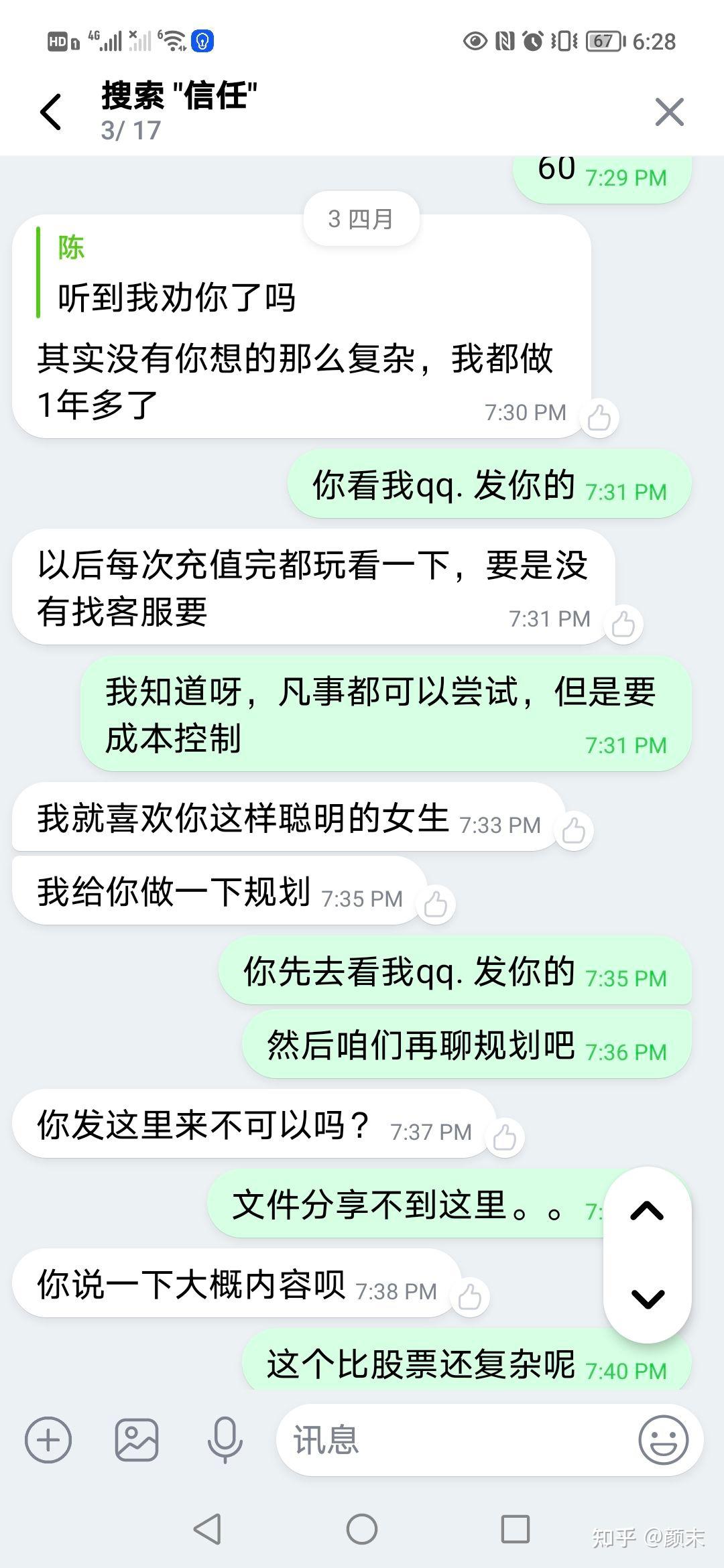Like the message "我就喜欢你这样聪明的女生"
Viewport: 724px width, 1568px height.
574,832
